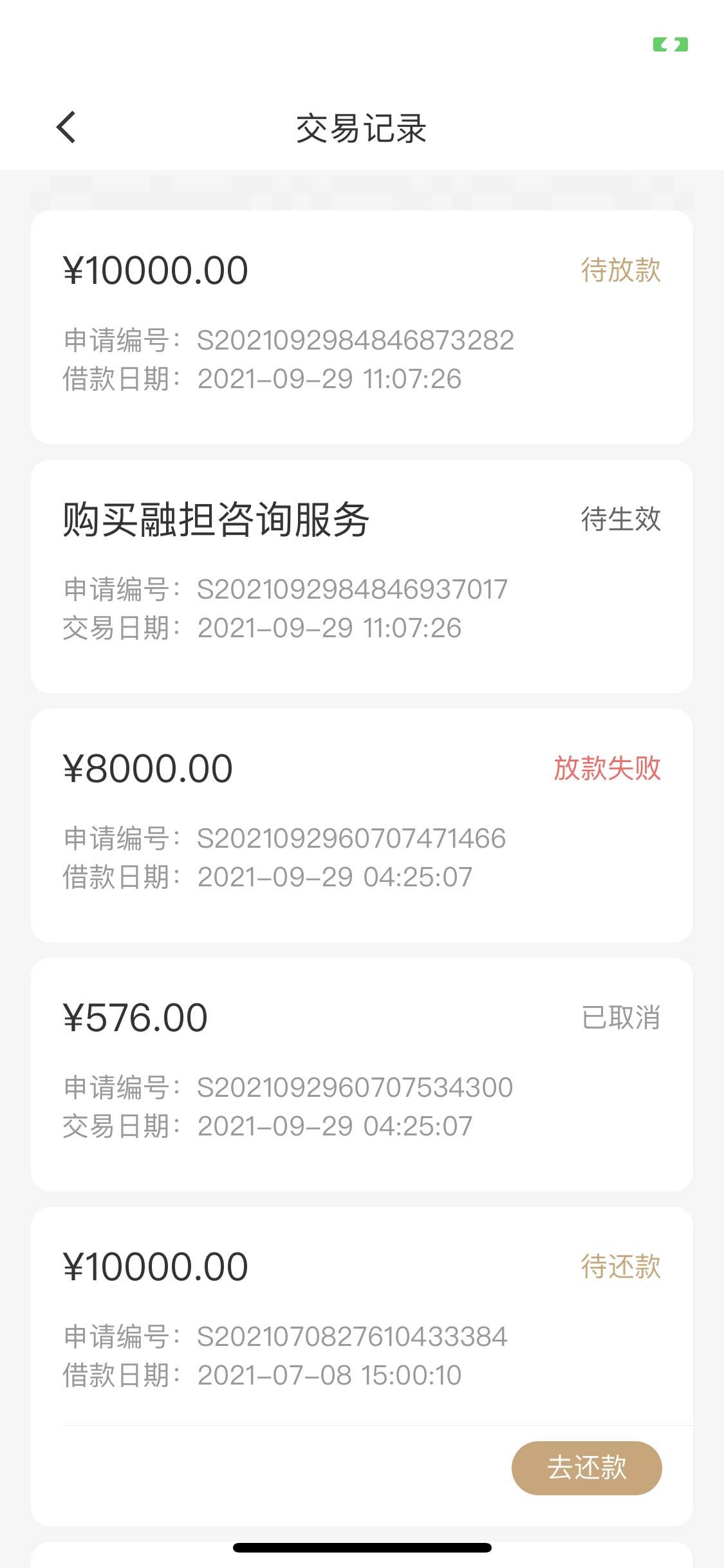Image resolution: width=724 pixels, height=1568 pixels.
Task: Go back from the 交易记录 page
Action: point(66,127)
